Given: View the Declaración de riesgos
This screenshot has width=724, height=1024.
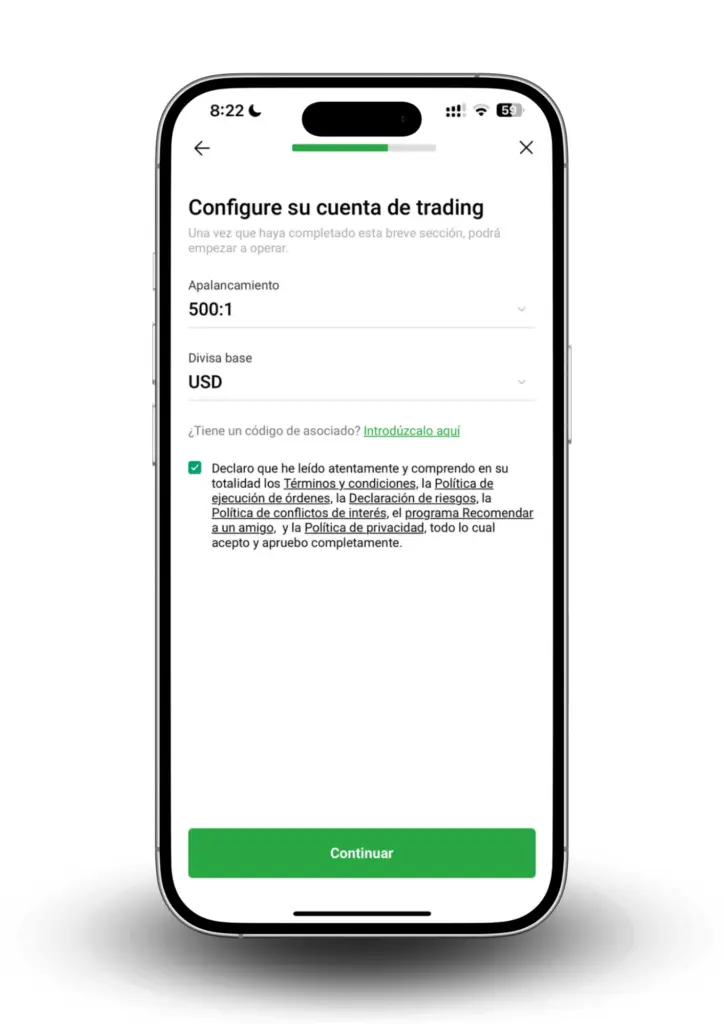Looking at the screenshot, I should [x=413, y=498].
